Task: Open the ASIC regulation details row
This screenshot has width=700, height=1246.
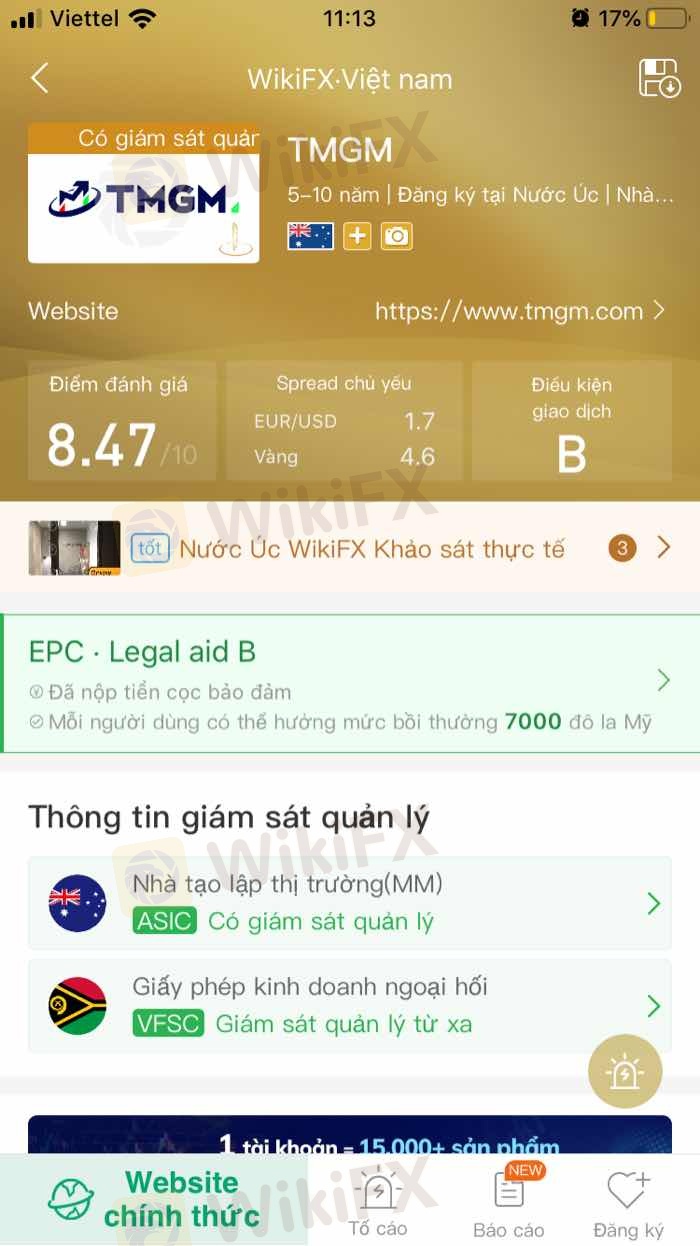Action: pyautogui.click(x=350, y=903)
